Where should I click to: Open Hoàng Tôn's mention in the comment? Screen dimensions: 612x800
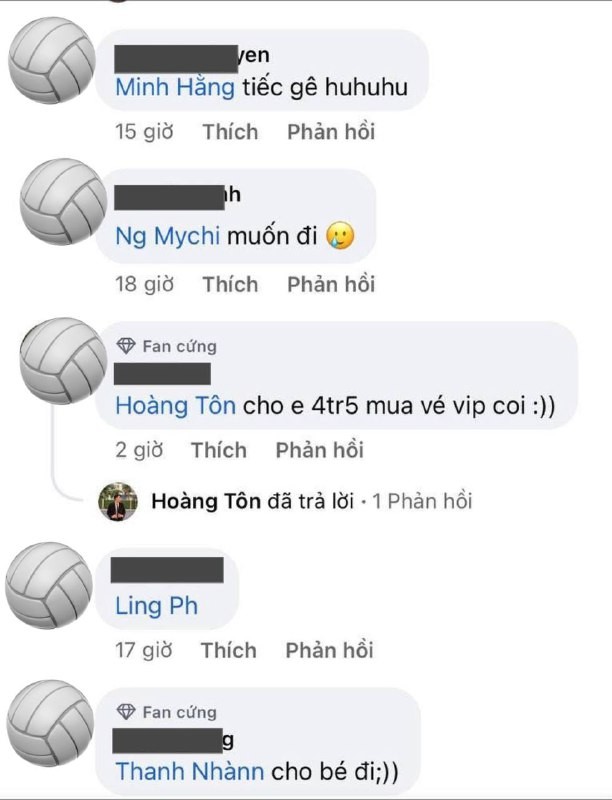tap(175, 406)
